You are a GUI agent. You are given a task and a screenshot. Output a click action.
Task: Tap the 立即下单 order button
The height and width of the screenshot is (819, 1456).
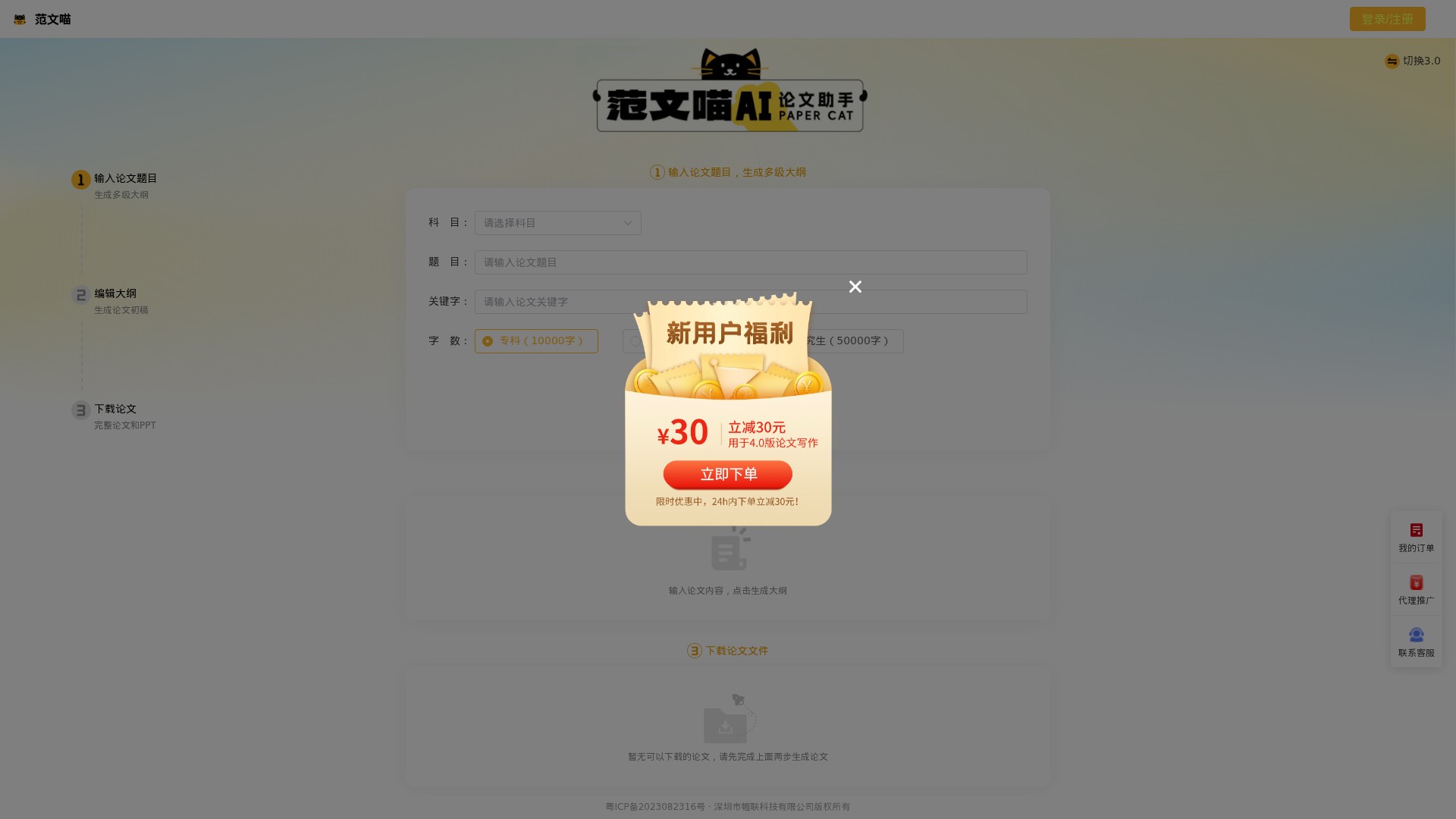click(727, 475)
